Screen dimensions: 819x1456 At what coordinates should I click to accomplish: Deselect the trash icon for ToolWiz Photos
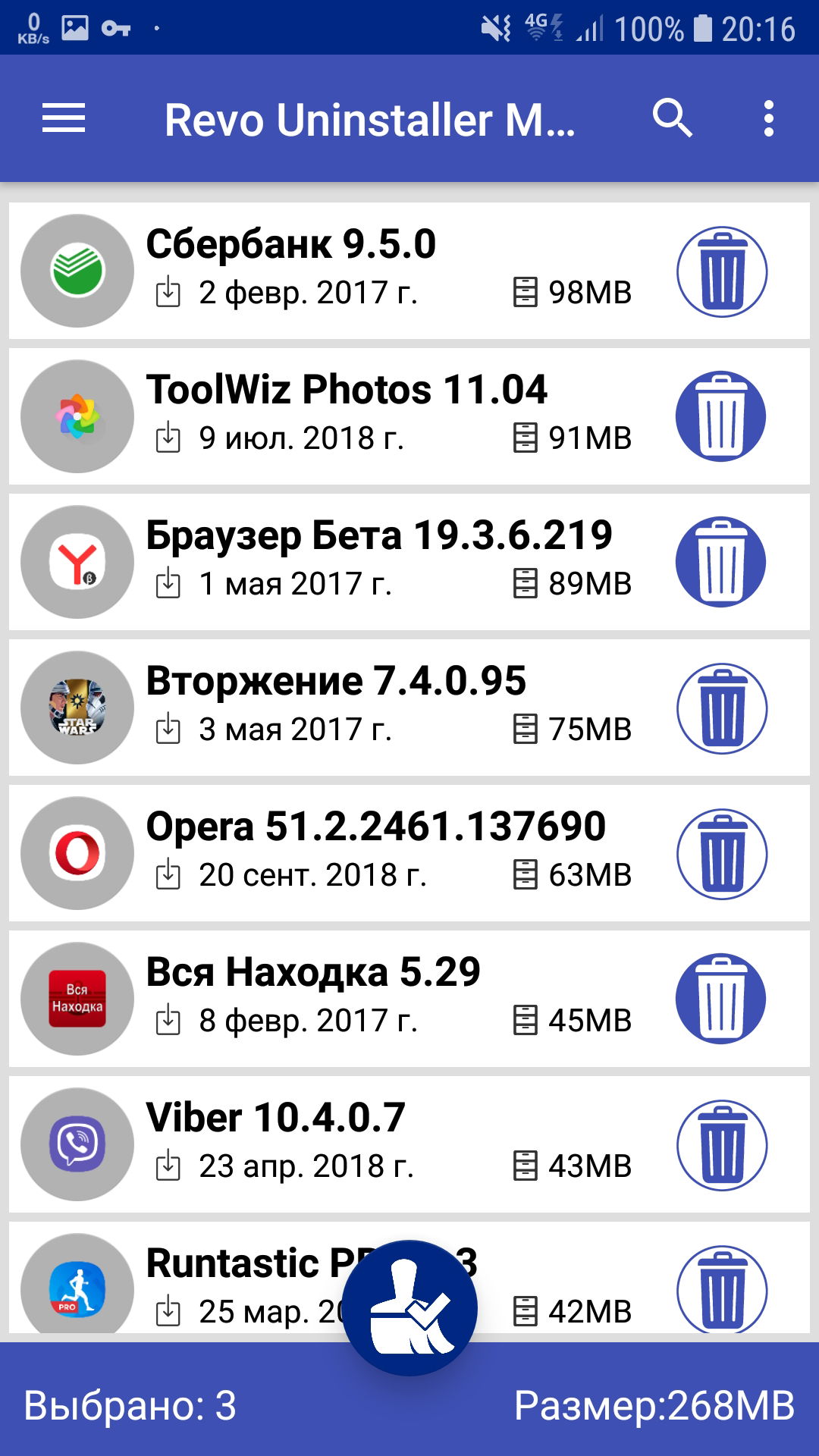click(721, 416)
